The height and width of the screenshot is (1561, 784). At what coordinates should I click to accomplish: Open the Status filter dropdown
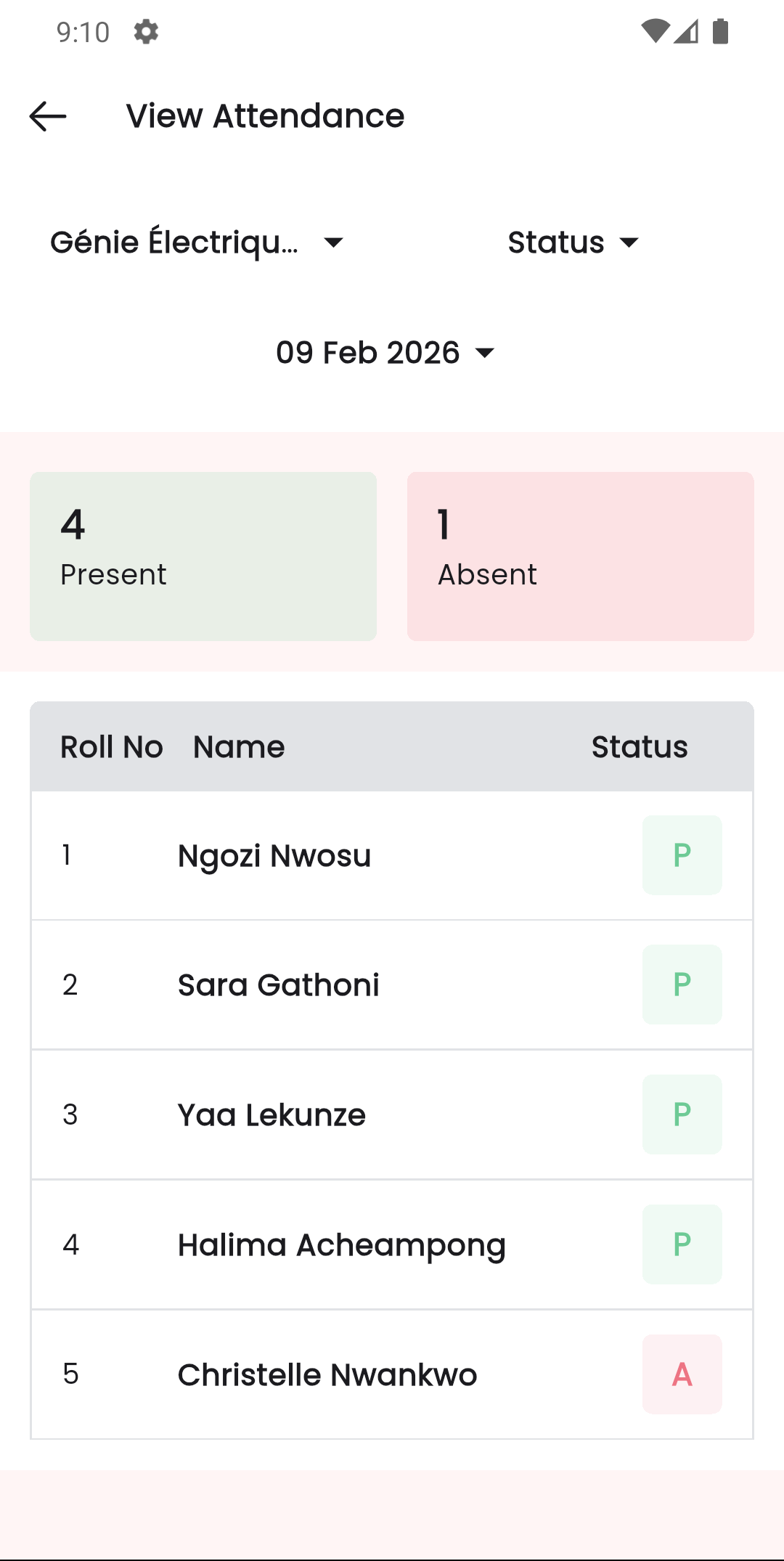pyautogui.click(x=573, y=242)
